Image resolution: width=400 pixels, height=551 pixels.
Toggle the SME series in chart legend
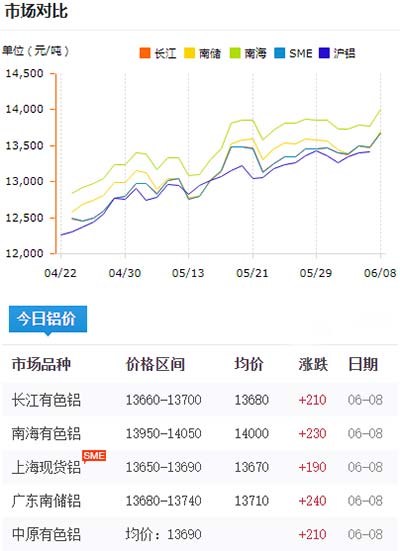[x=293, y=53]
